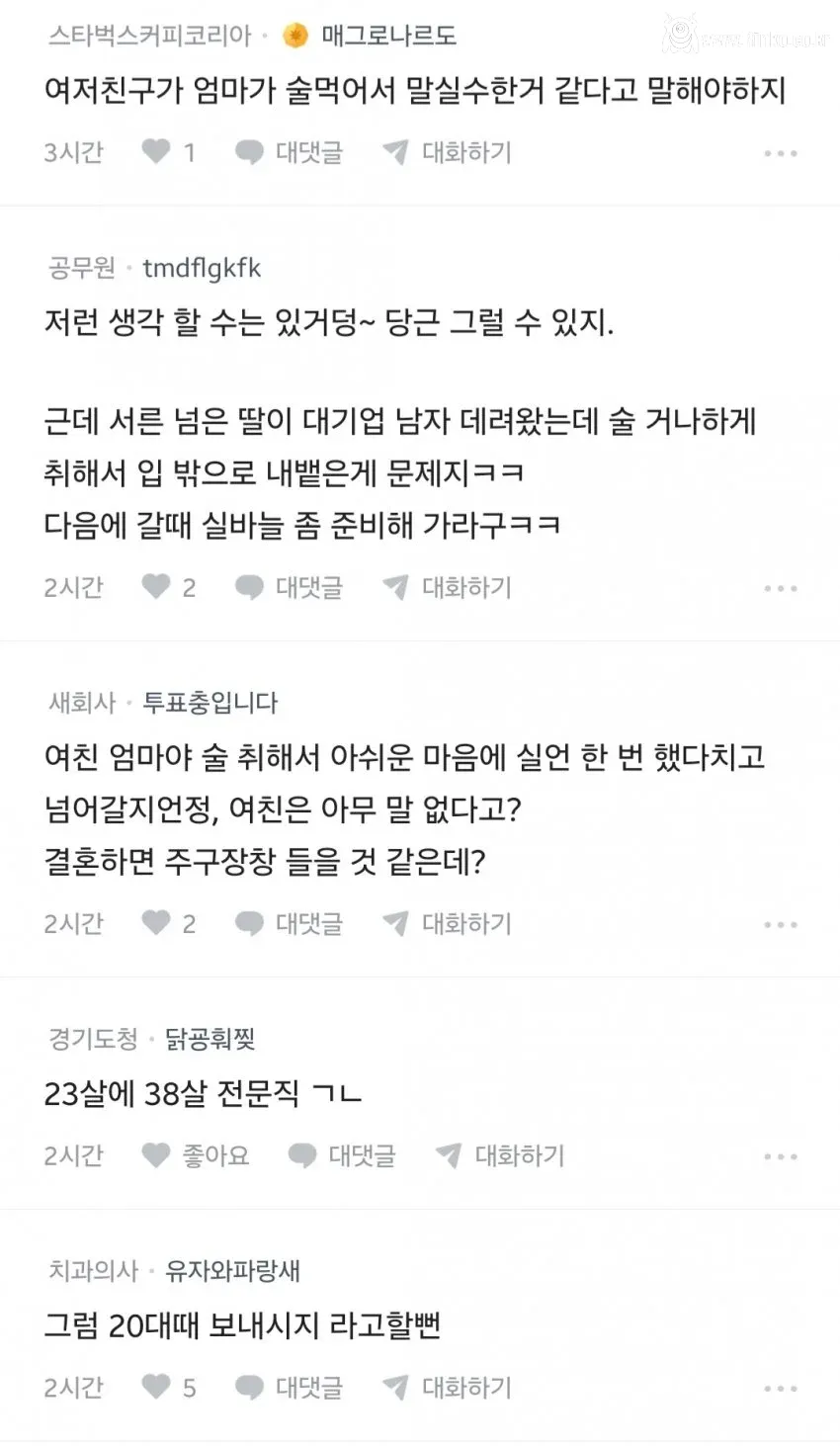Open the ellipsis menu on tmdflgkfk's comment

(782, 587)
